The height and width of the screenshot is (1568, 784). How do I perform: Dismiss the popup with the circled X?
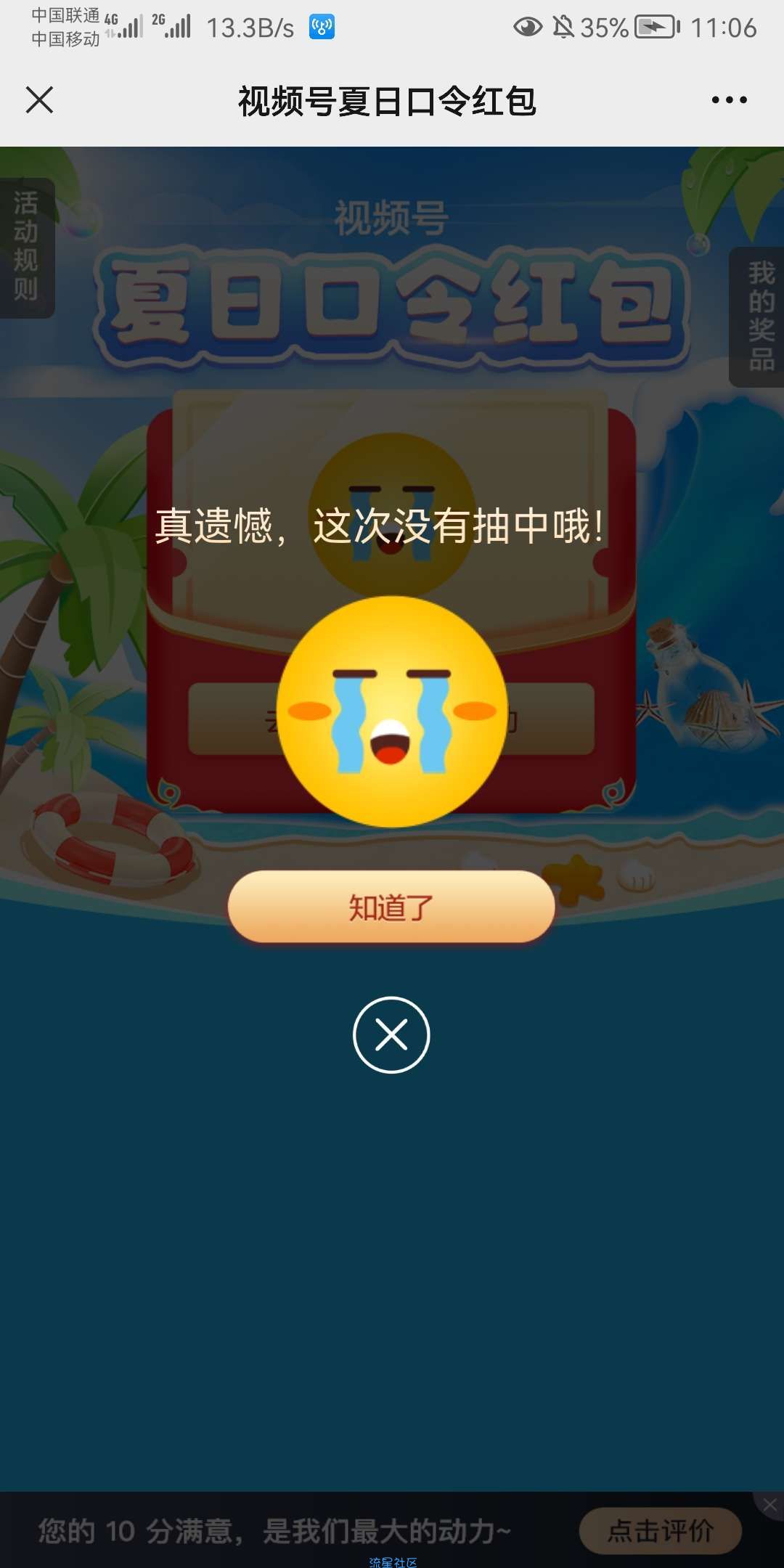(391, 1035)
